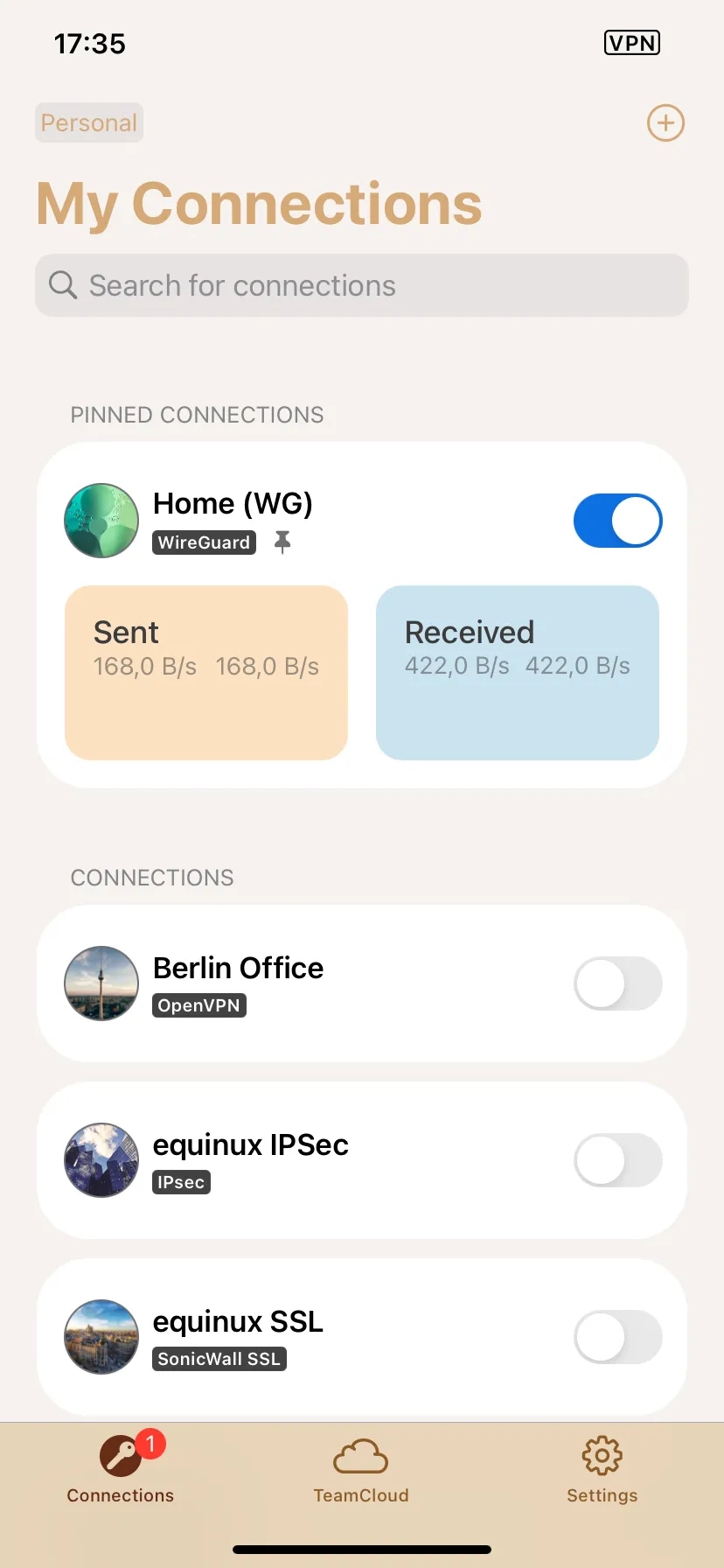Screen dimensions: 724x1568
Task: Click the Sent traffic statistics panel
Action: [x=205, y=674]
